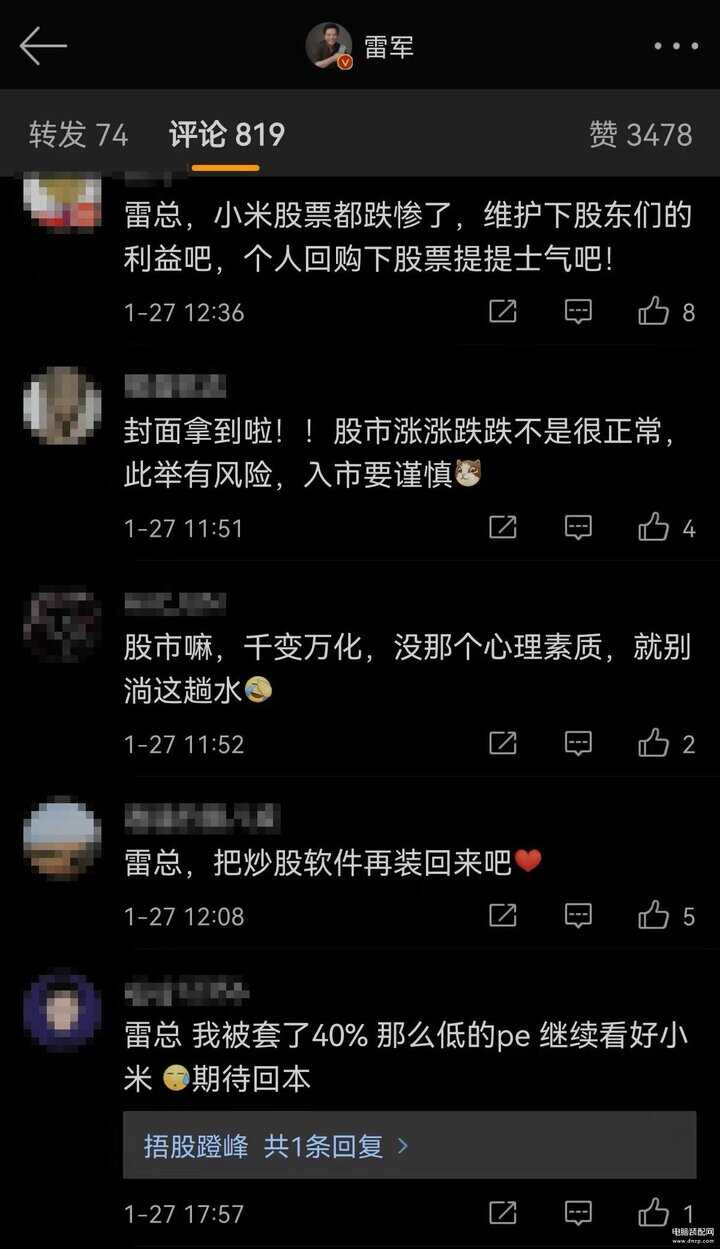
Task: Repost the comment posted at 1-27 17:57
Action: [503, 1213]
